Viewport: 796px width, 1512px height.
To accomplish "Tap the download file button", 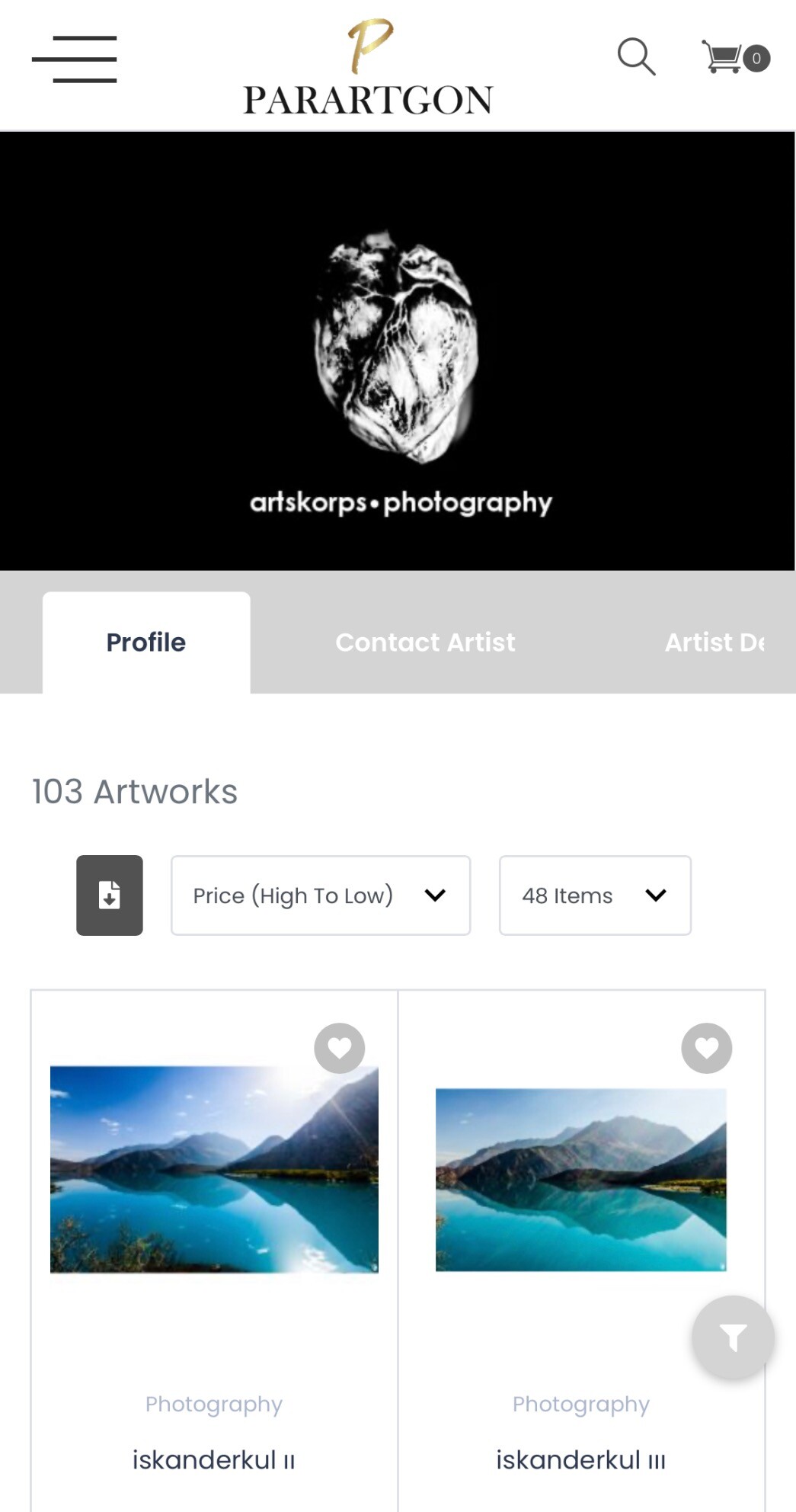I will (x=110, y=895).
